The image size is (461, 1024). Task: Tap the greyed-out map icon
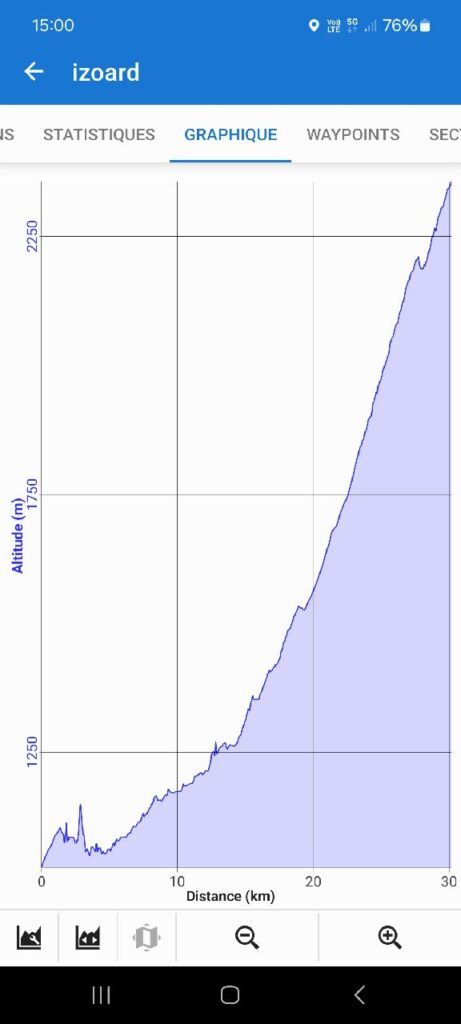pos(146,938)
